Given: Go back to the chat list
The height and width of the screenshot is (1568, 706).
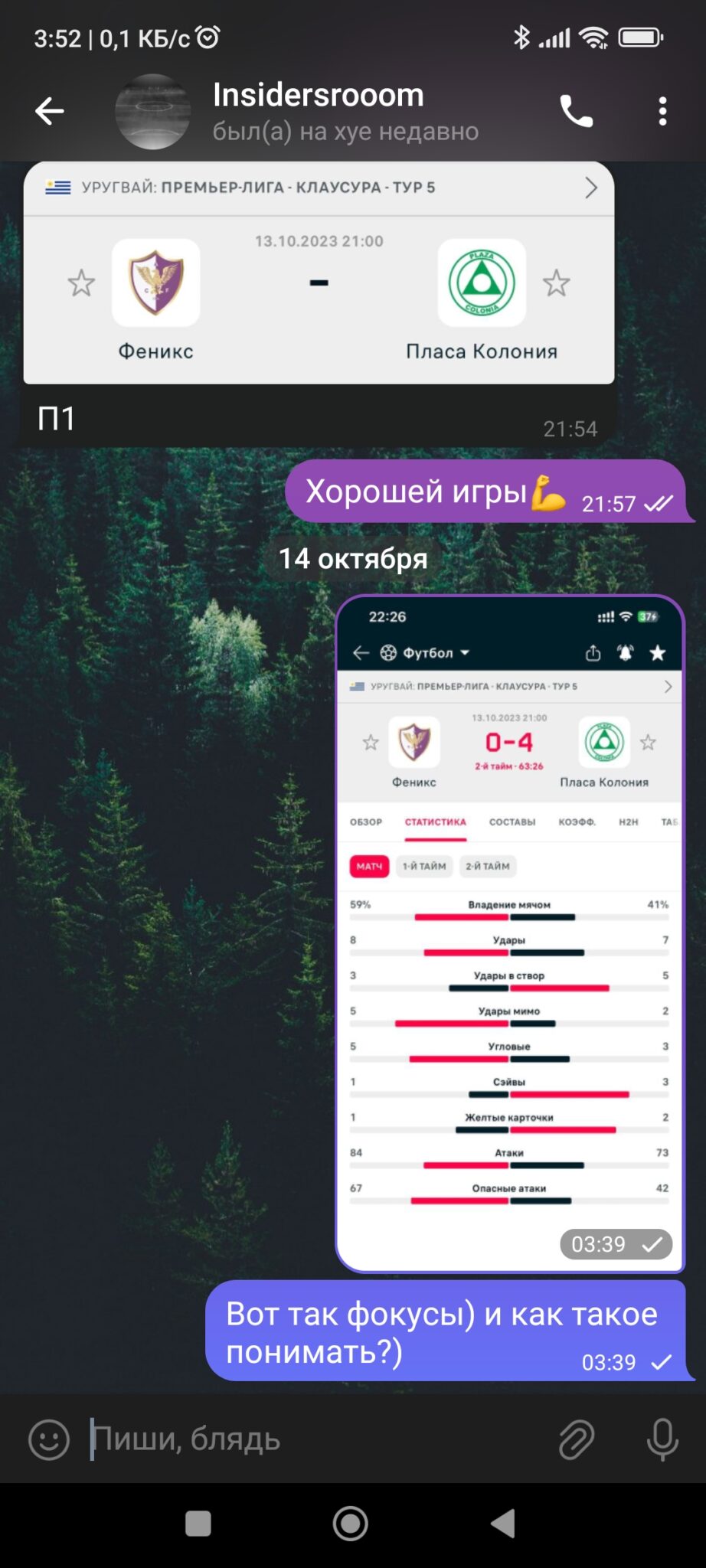Looking at the screenshot, I should point(50,111).
